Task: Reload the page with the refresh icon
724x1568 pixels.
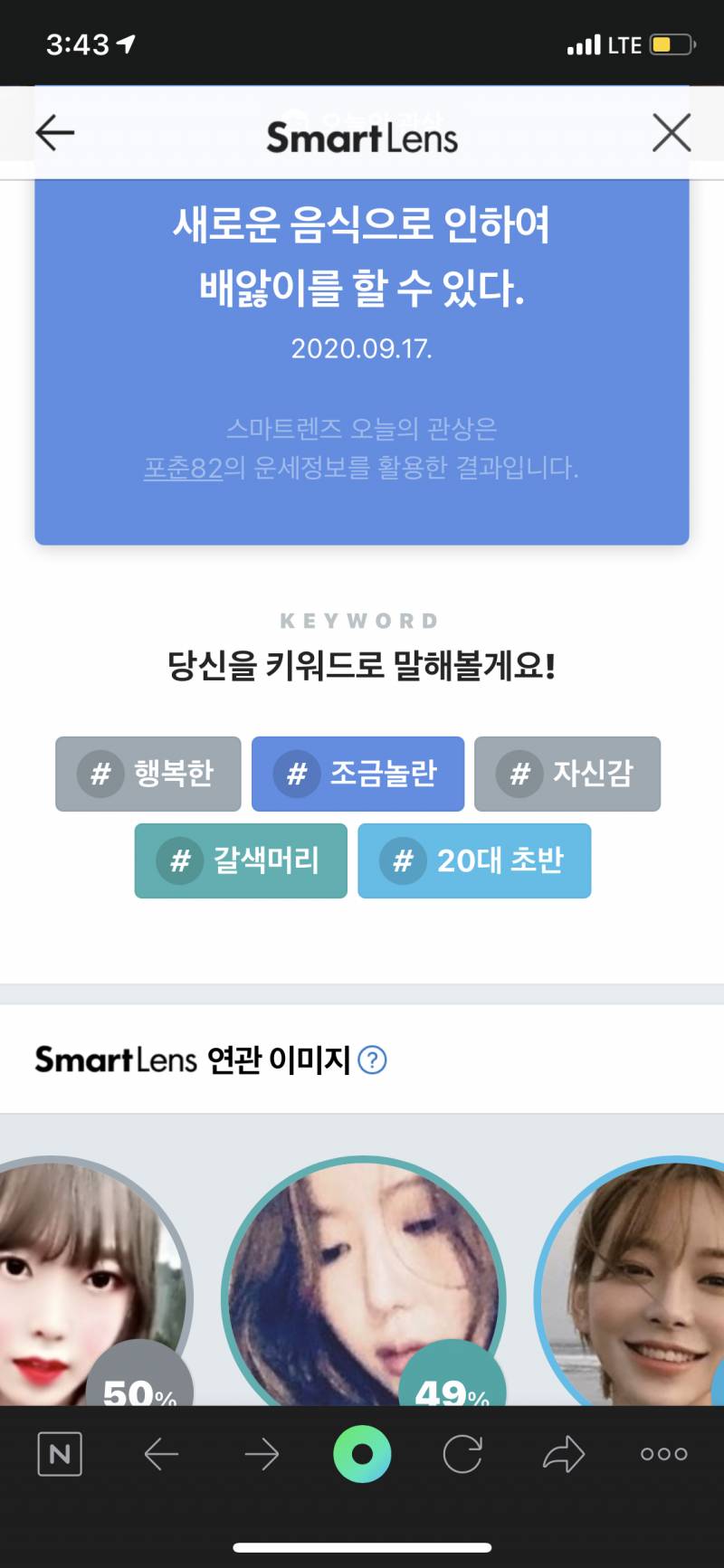Action: [x=462, y=1454]
